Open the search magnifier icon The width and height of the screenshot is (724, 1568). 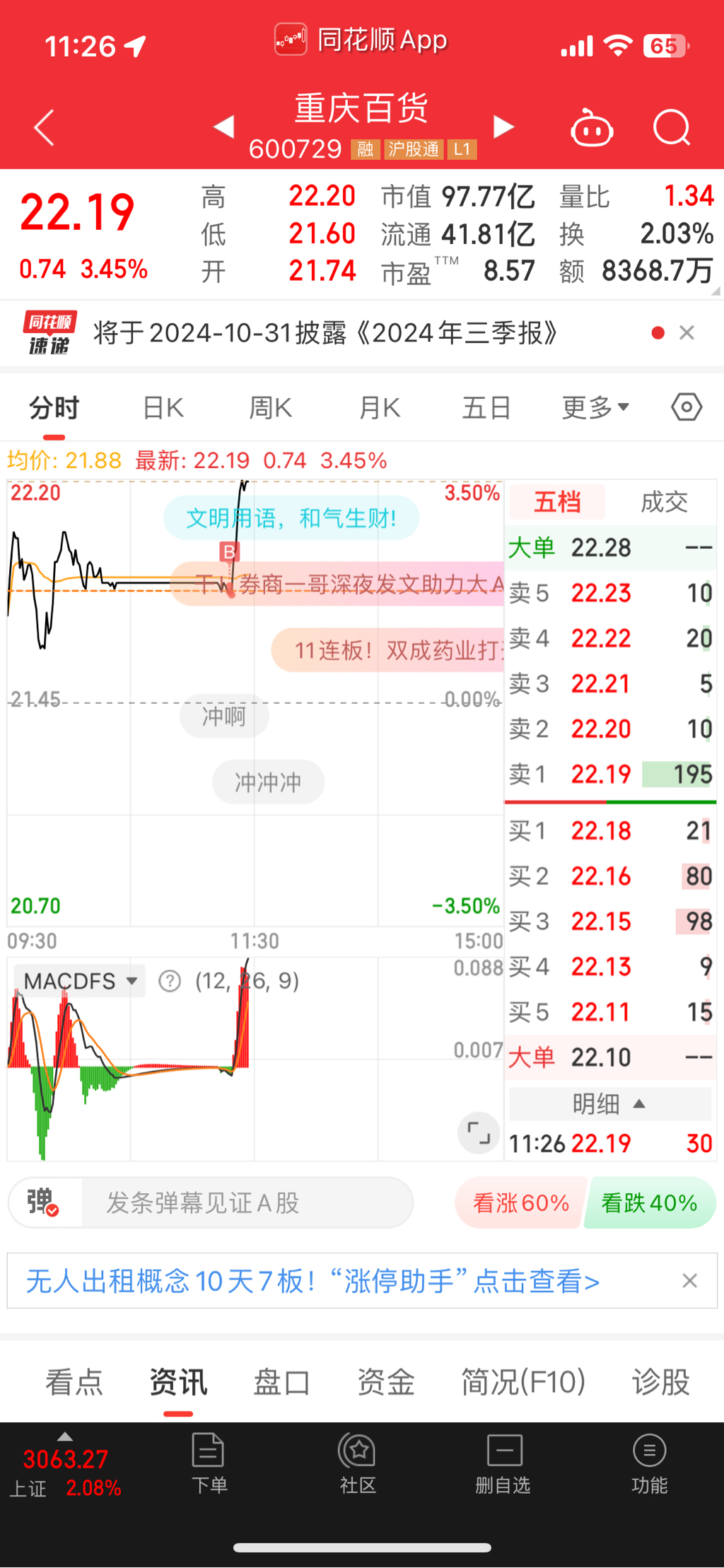[671, 128]
